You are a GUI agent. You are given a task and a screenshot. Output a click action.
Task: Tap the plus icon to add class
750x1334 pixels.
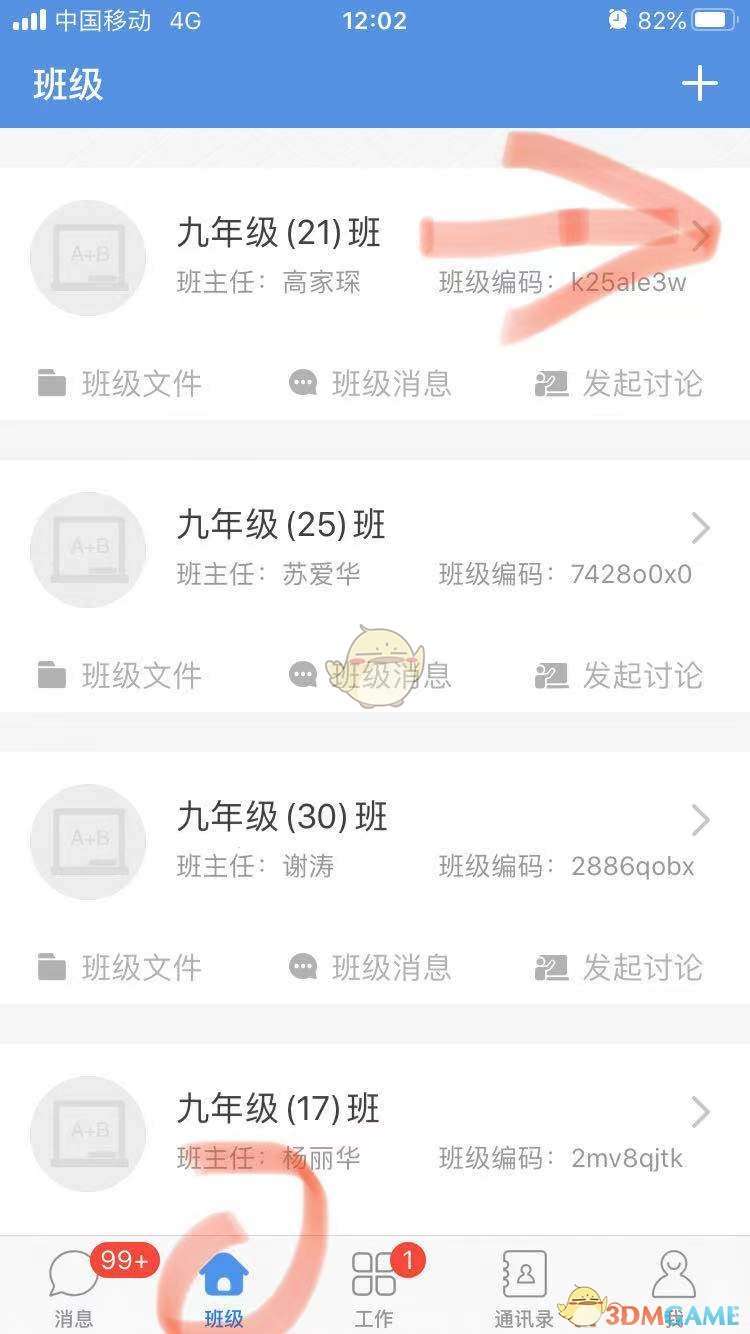tap(699, 83)
